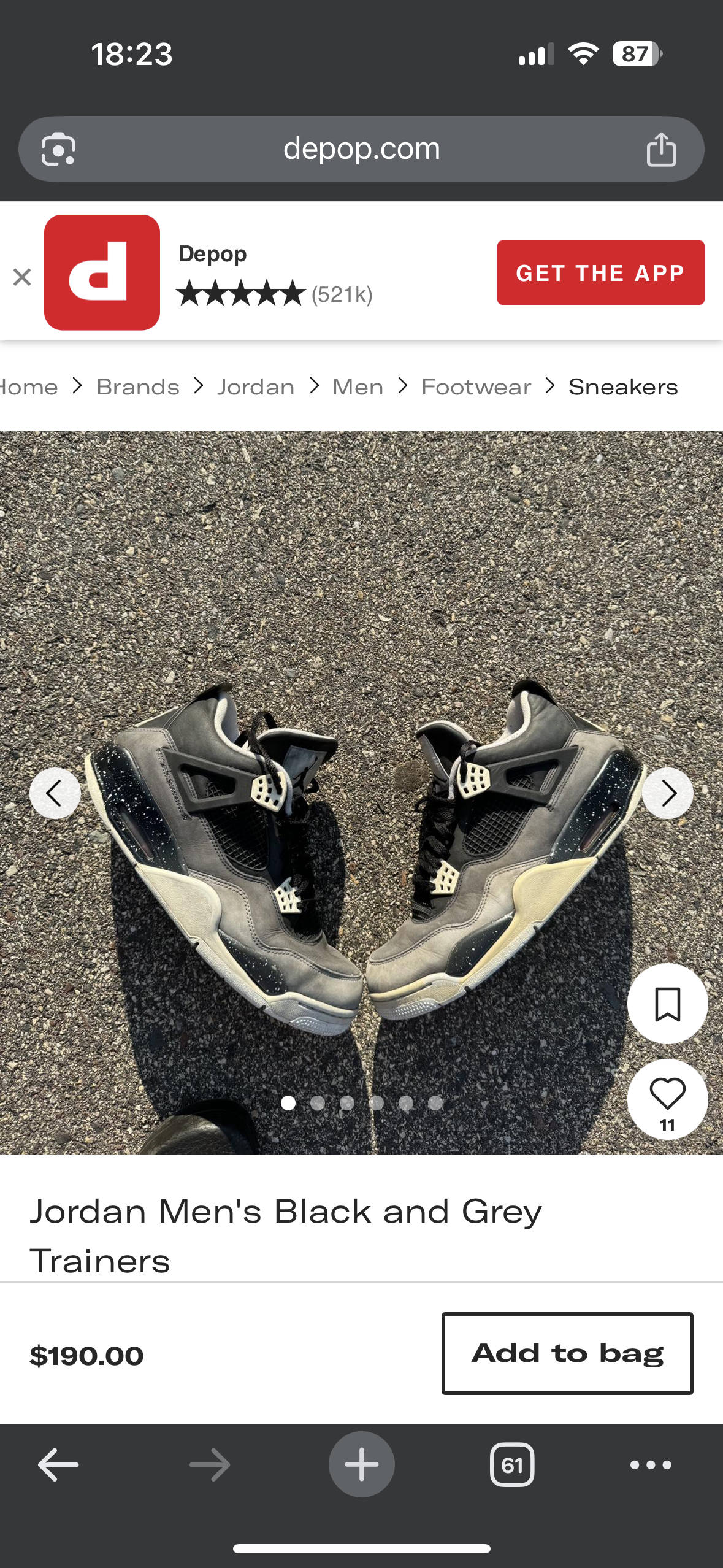Show the next product photo

(668, 793)
